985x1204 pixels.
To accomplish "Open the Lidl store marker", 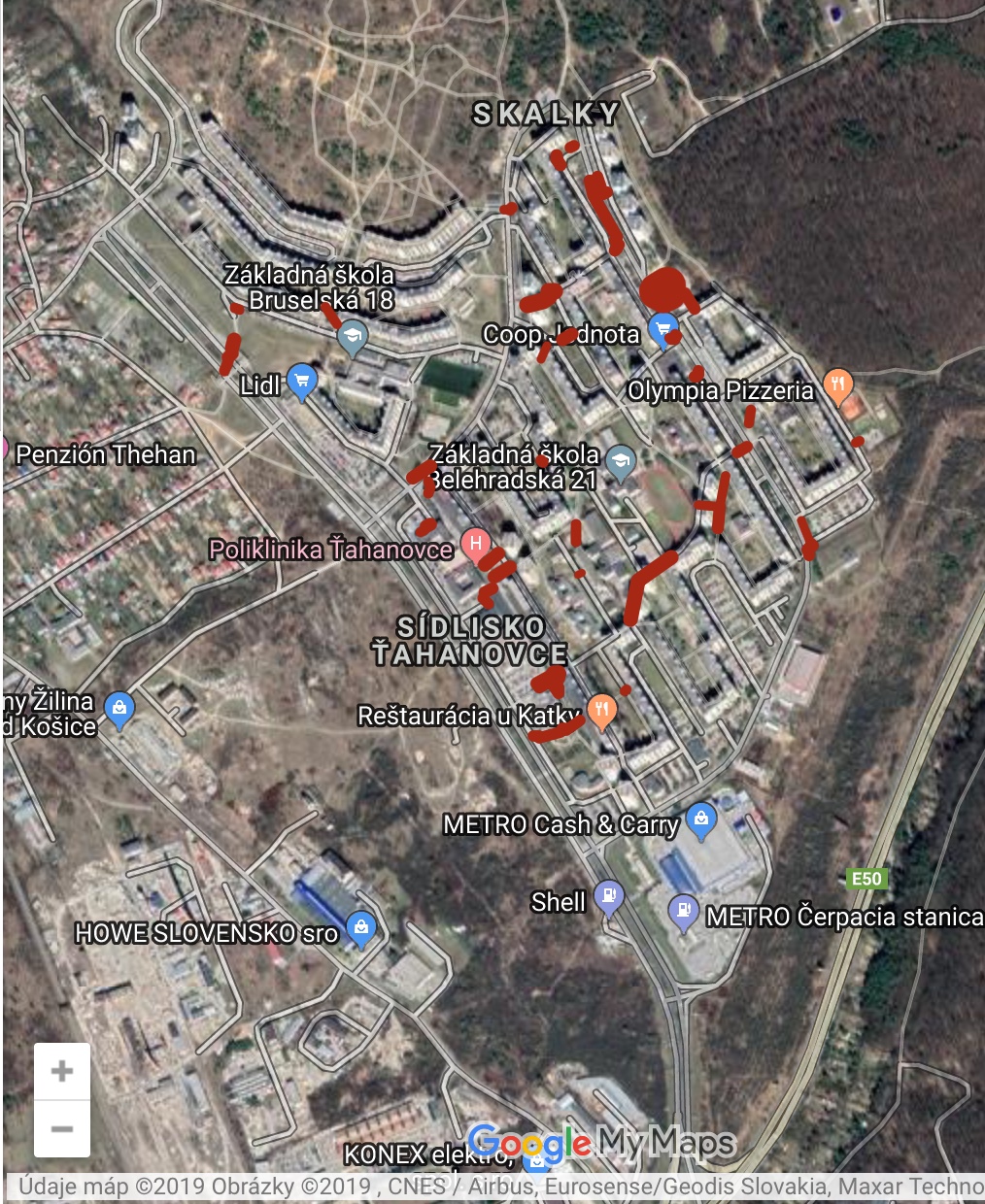I will click(x=302, y=382).
